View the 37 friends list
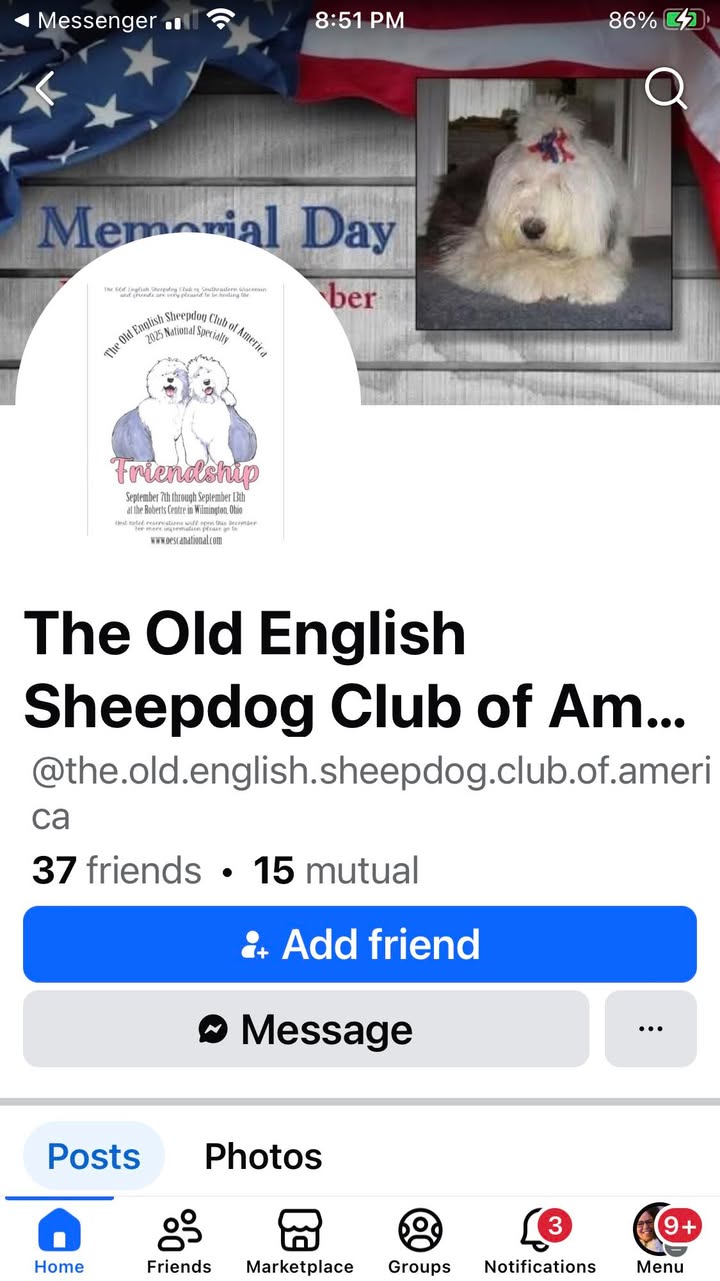The image size is (720, 1281). [116, 870]
